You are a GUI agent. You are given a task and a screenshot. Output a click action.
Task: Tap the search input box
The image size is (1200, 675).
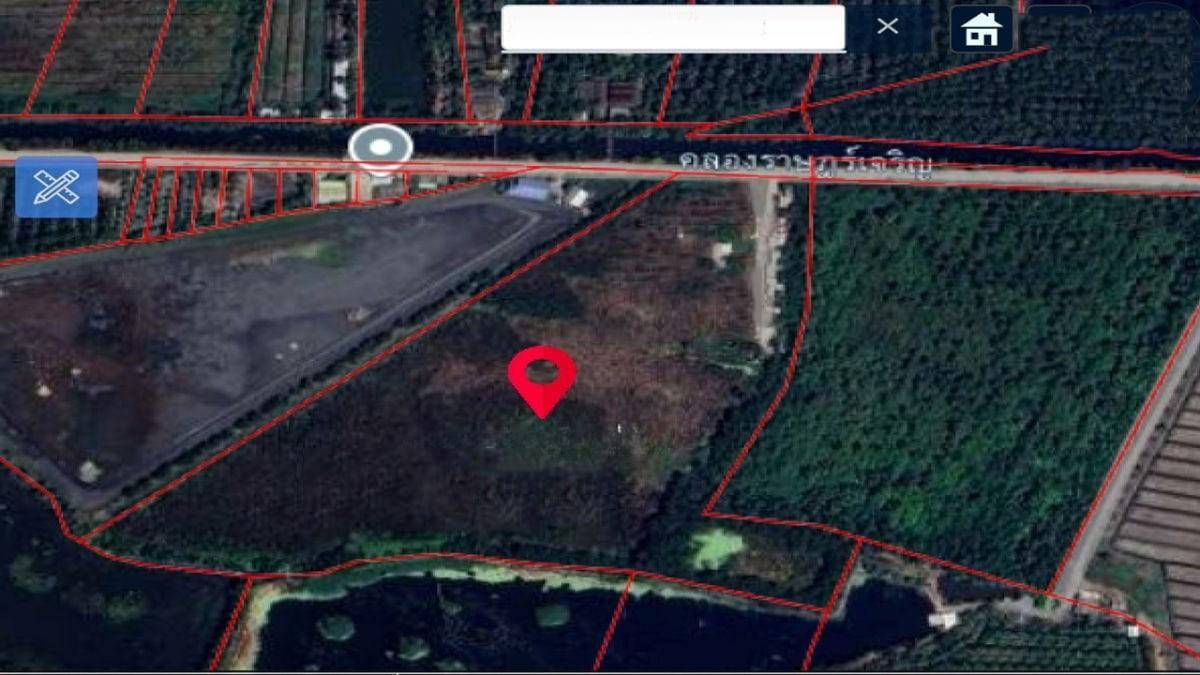point(672,28)
